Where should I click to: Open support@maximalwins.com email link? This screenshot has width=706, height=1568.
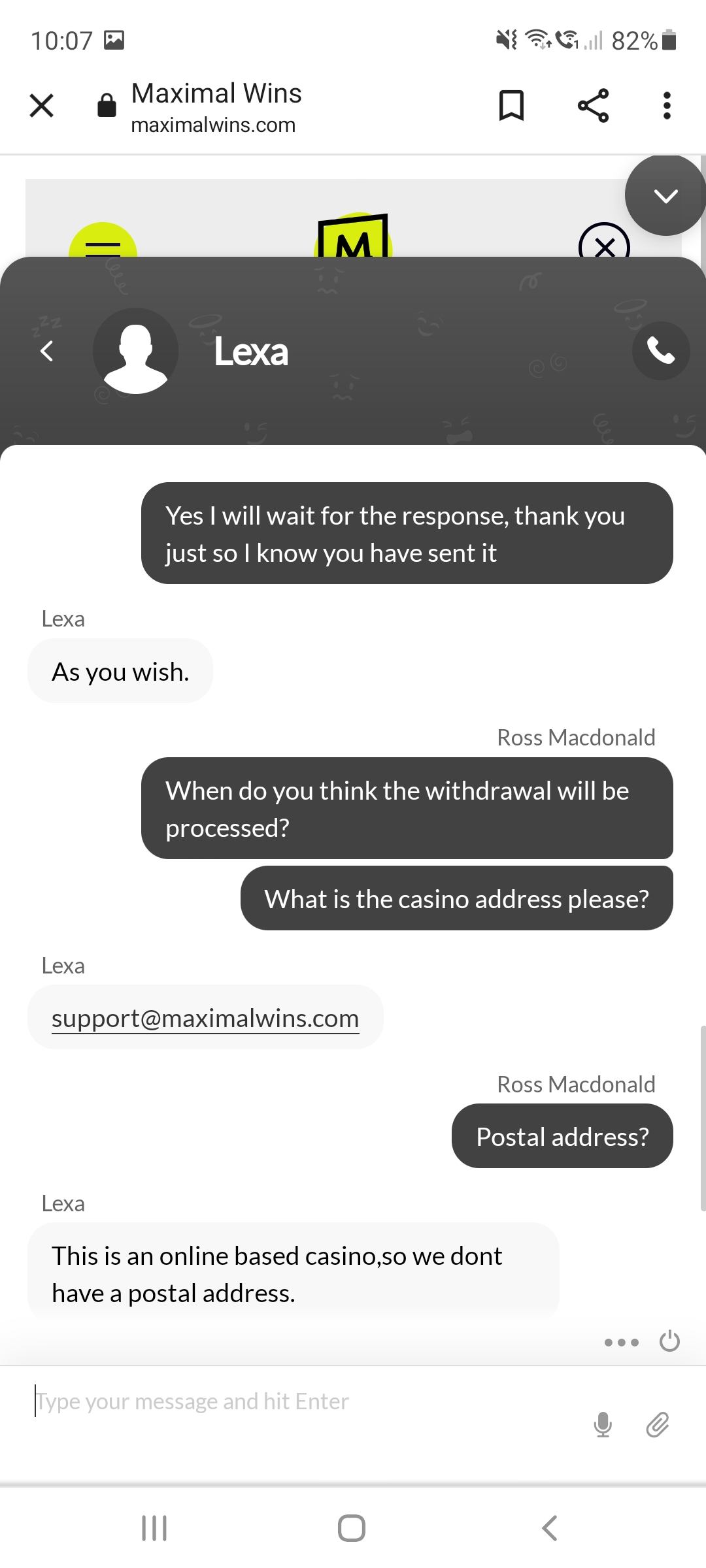(205, 1018)
